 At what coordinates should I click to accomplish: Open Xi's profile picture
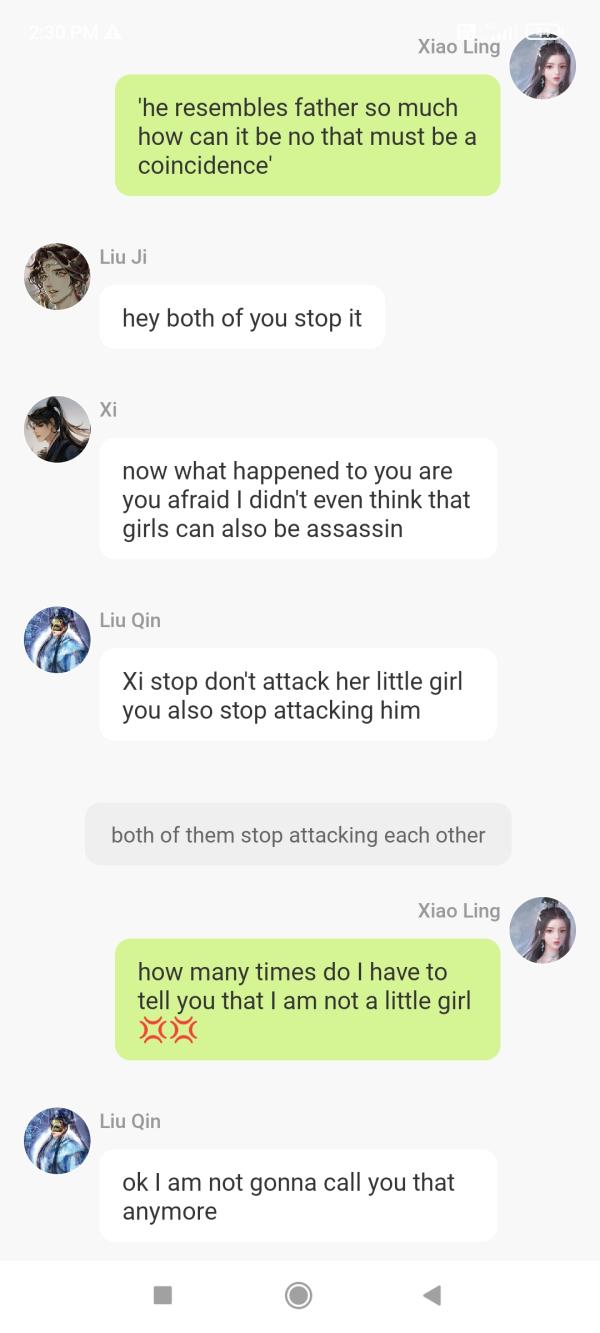pyautogui.click(x=57, y=429)
